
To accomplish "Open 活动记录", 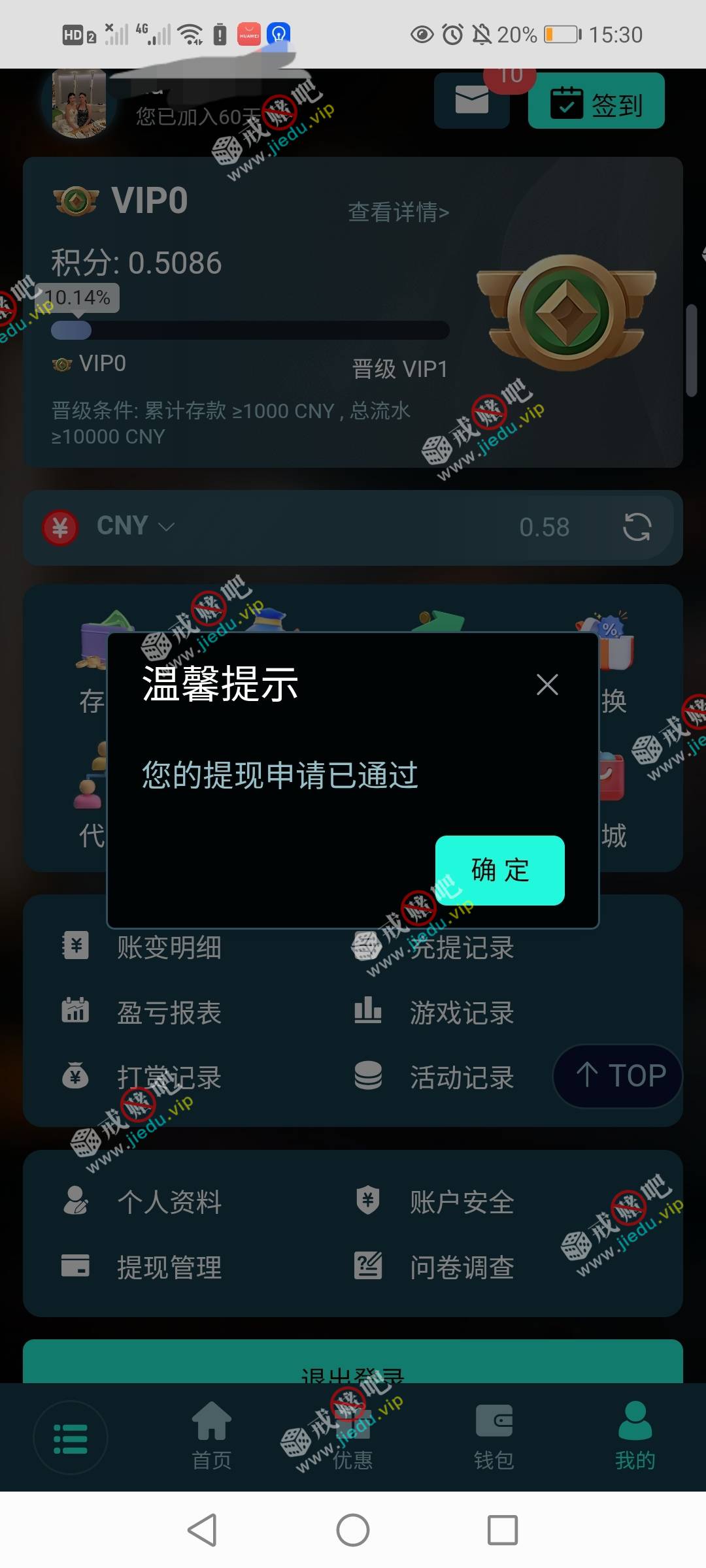I will [462, 1077].
